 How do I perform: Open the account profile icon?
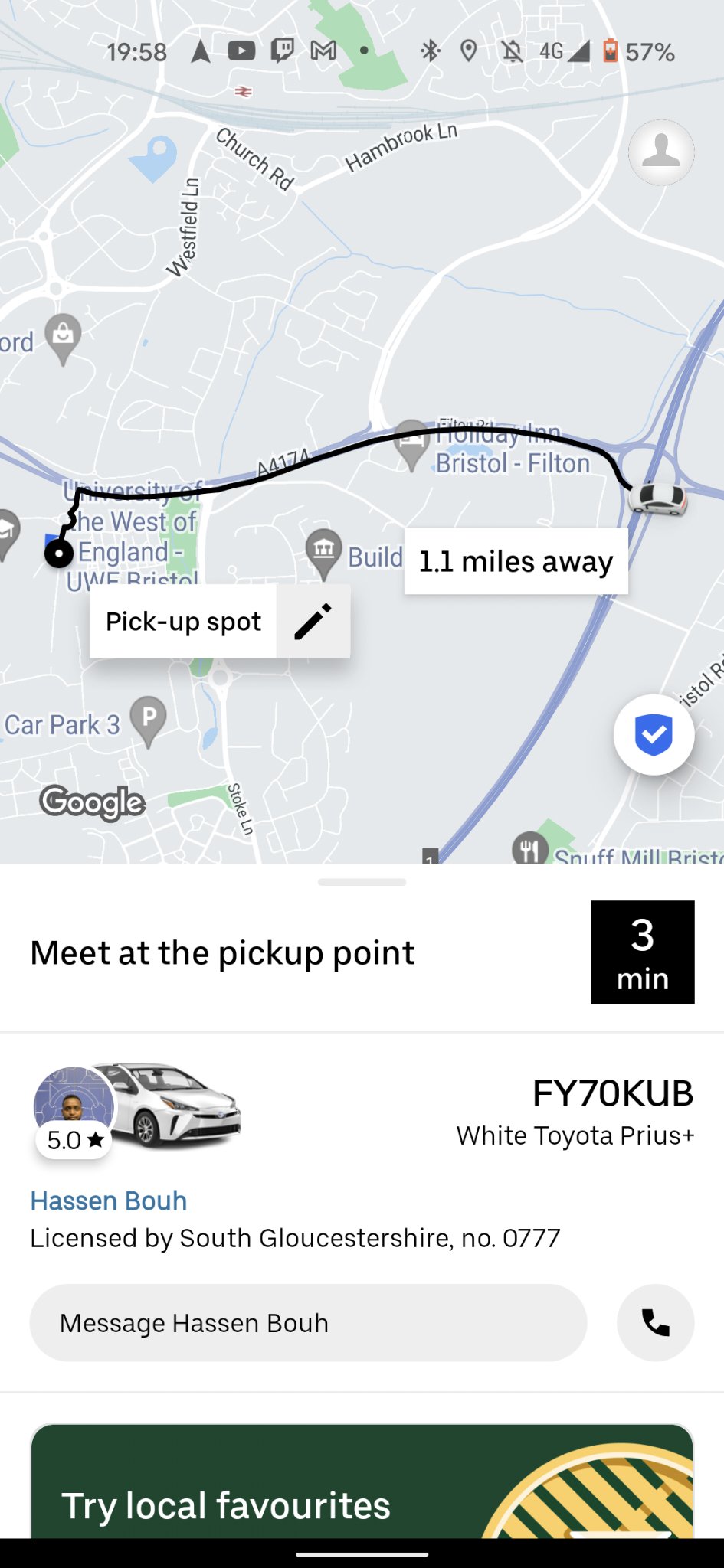click(x=660, y=152)
